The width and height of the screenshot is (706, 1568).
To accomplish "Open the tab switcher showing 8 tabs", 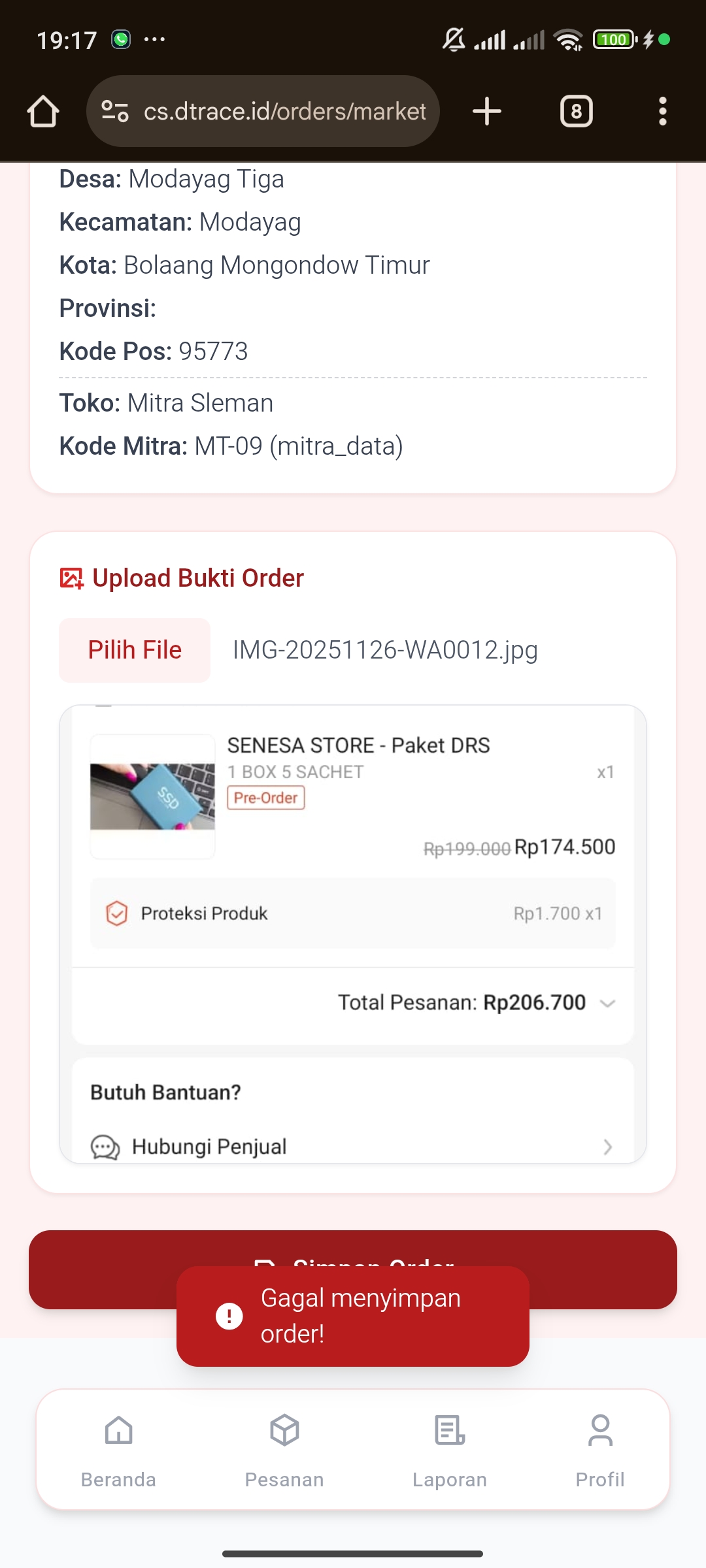I will [576, 111].
